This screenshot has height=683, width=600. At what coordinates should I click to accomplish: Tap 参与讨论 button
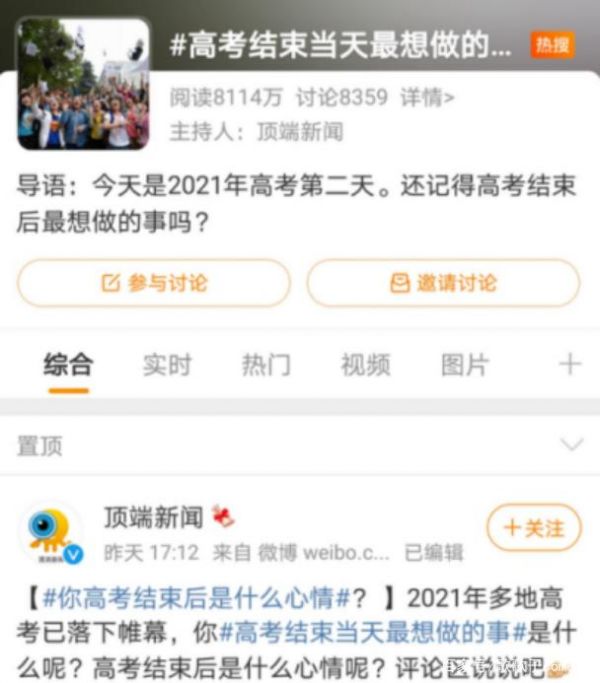pos(153,283)
